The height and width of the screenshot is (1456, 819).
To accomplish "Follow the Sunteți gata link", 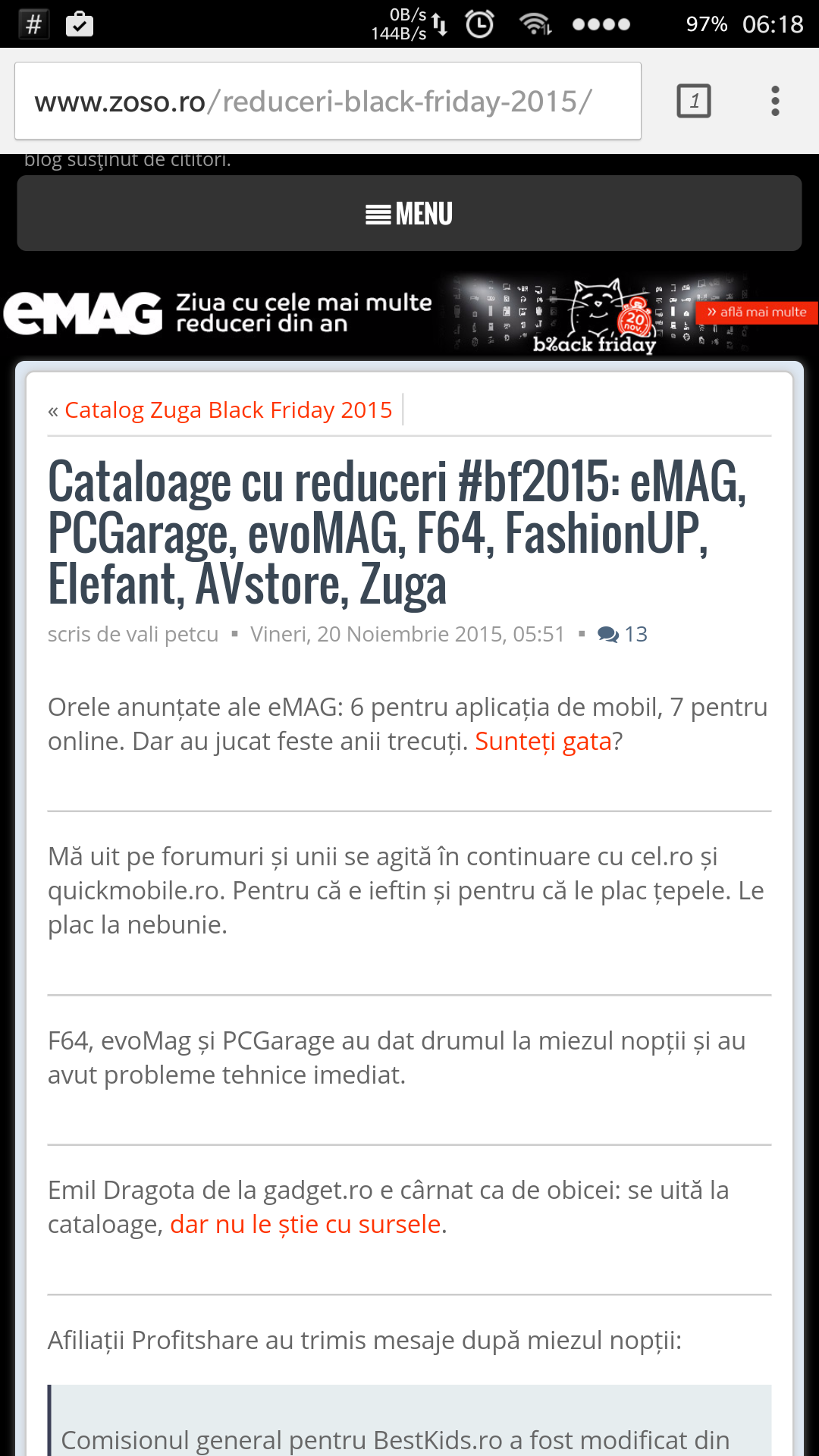I will [x=543, y=742].
